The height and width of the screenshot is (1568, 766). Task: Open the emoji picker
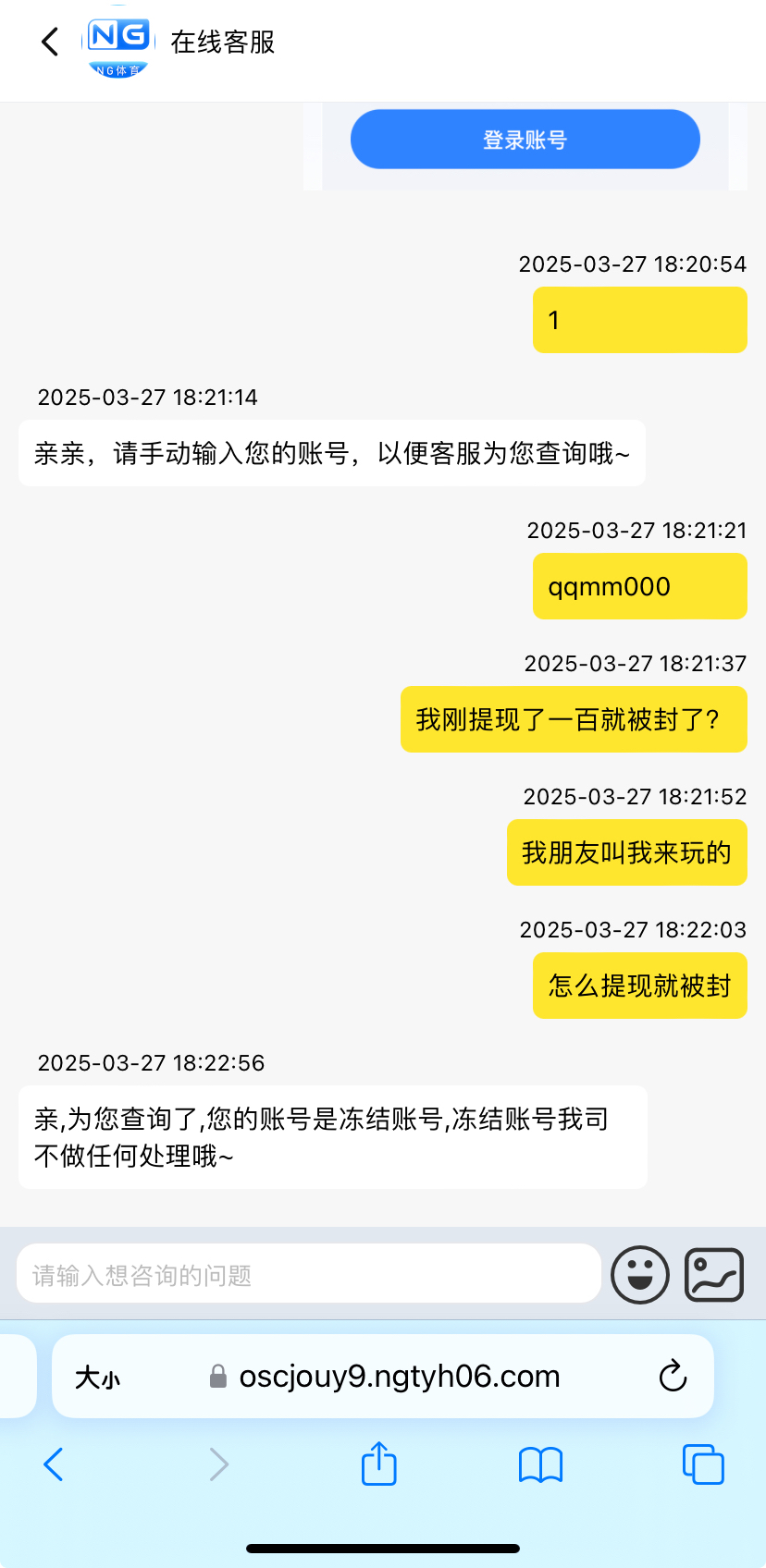click(640, 1275)
